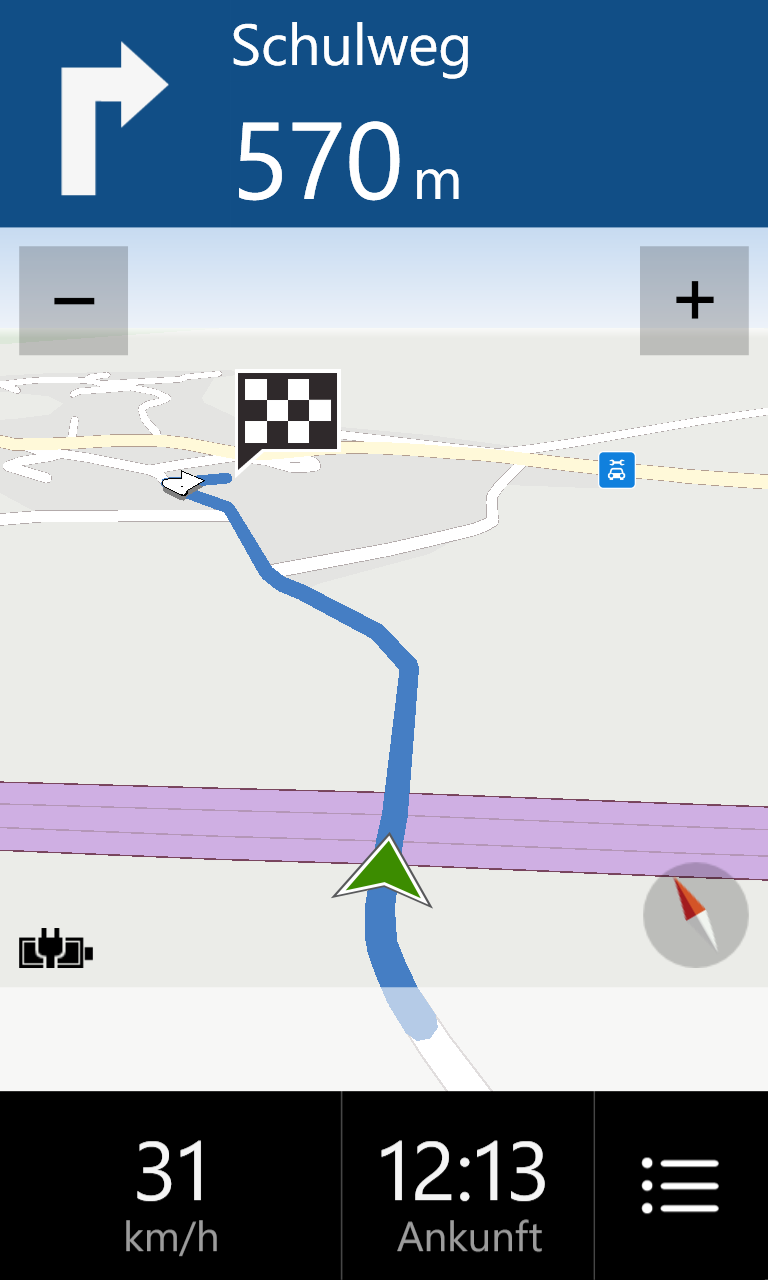
Task: Tap the compass to change map orientation
Action: [x=696, y=915]
